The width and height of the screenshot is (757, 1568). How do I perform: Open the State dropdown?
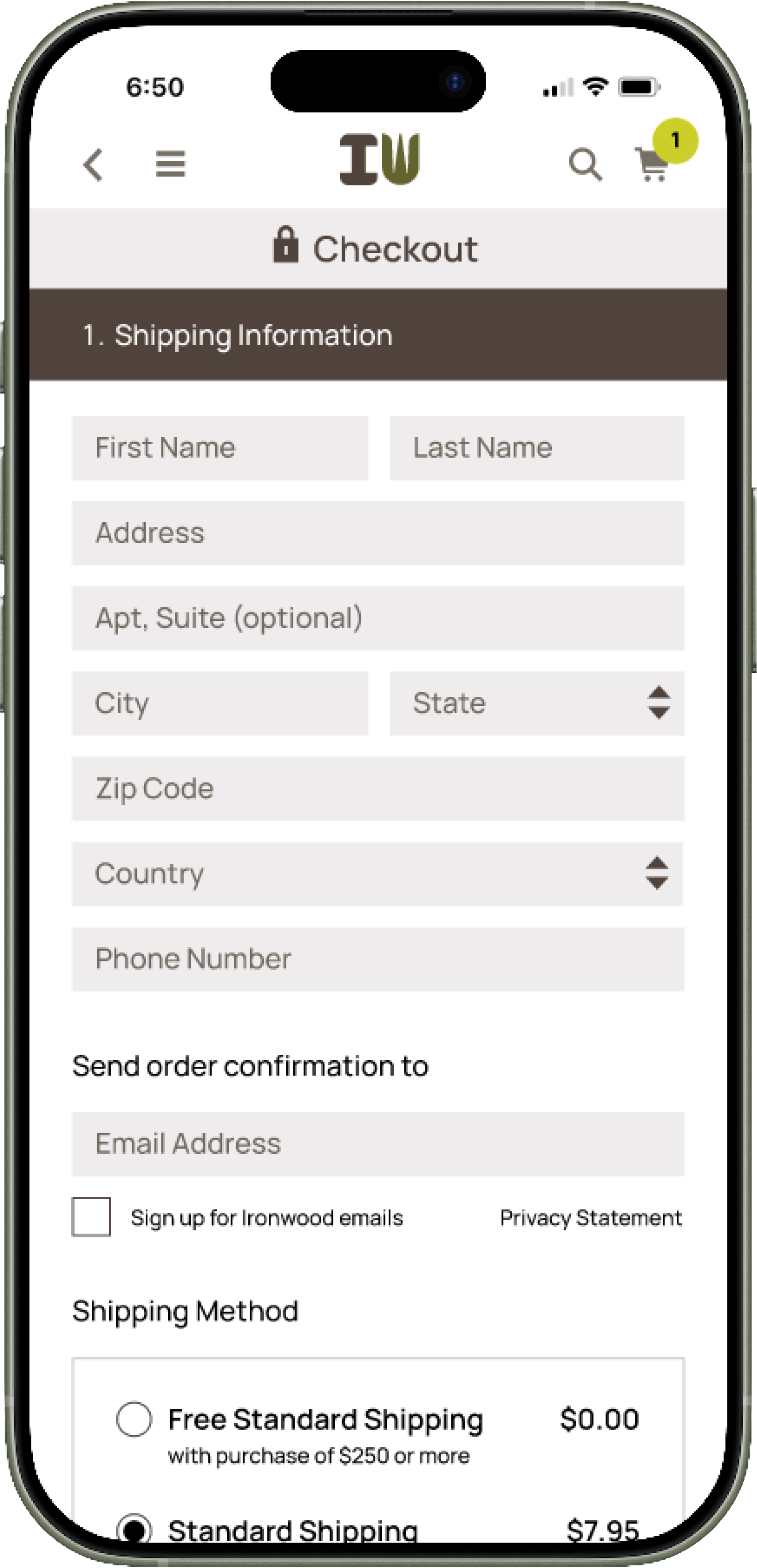click(537, 704)
